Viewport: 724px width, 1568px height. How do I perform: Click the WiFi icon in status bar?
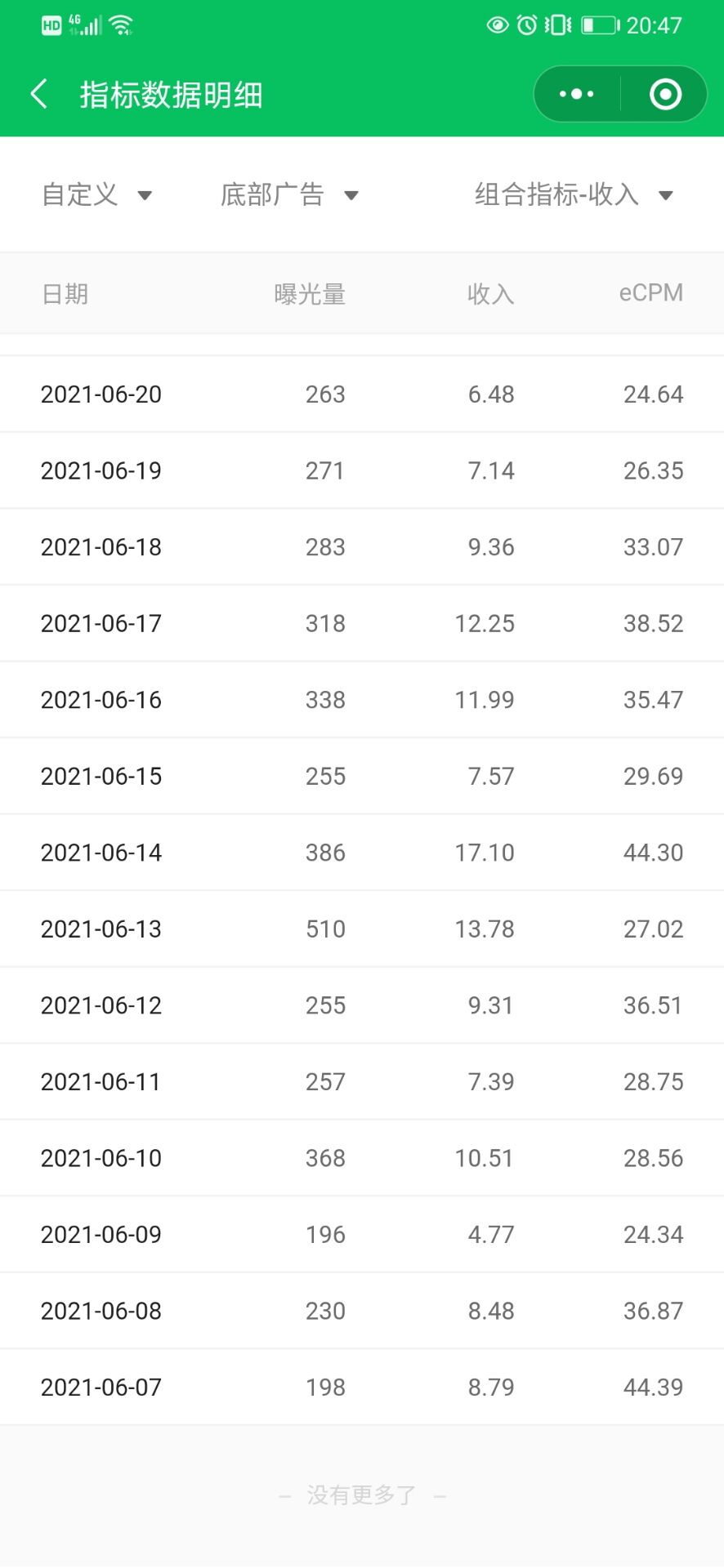(121, 23)
